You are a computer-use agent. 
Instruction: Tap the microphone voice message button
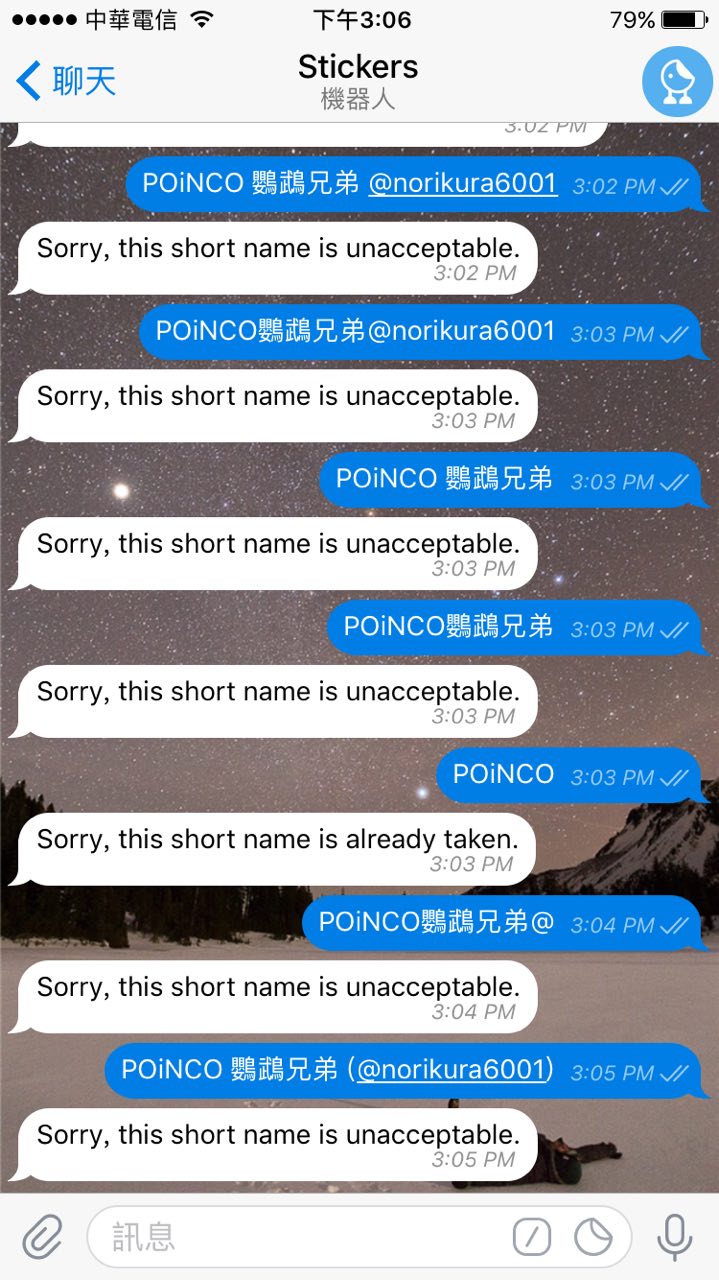pos(675,1237)
